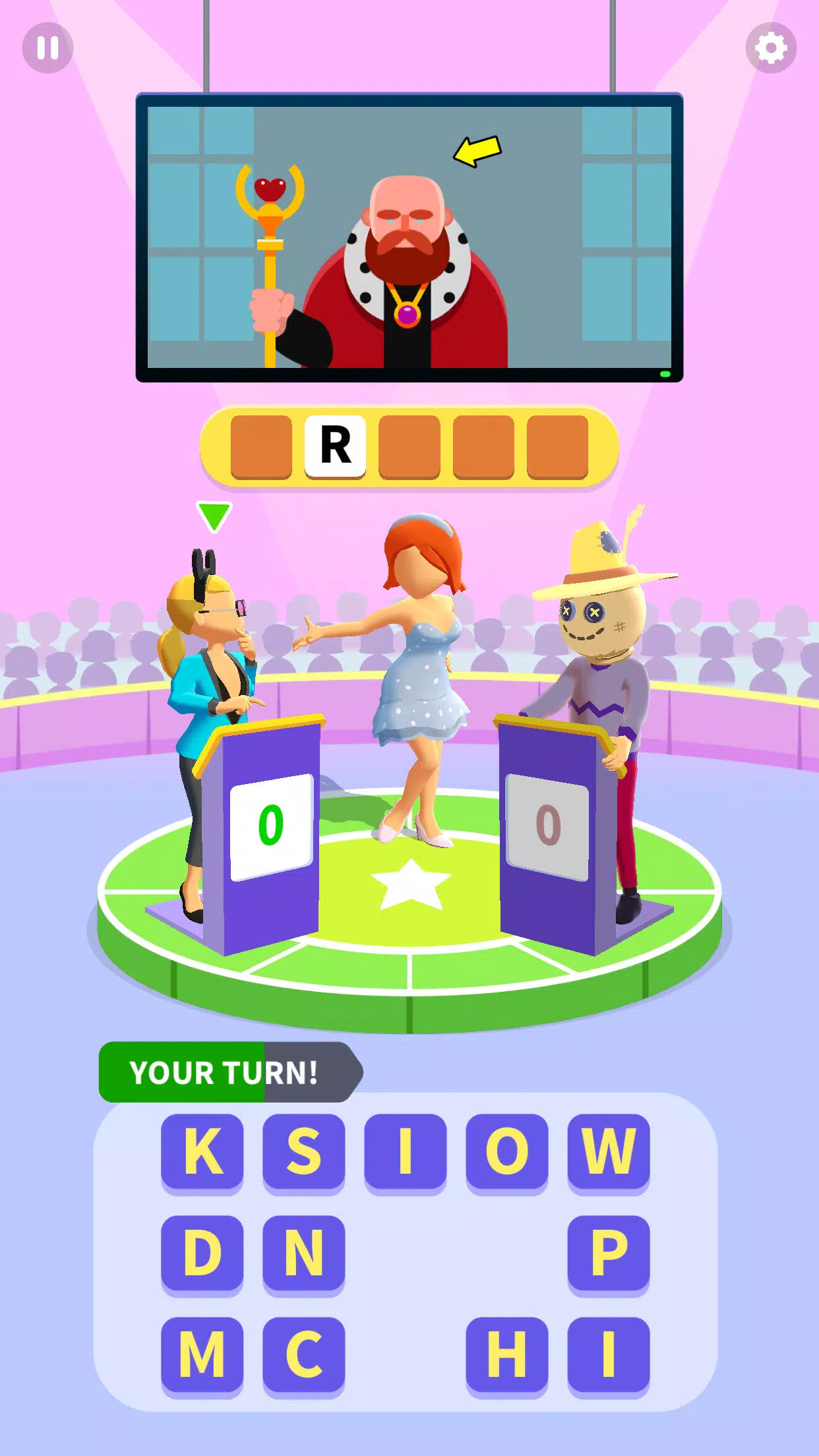Select the letter C tile
The height and width of the screenshot is (1456, 819).
coord(304,1354)
